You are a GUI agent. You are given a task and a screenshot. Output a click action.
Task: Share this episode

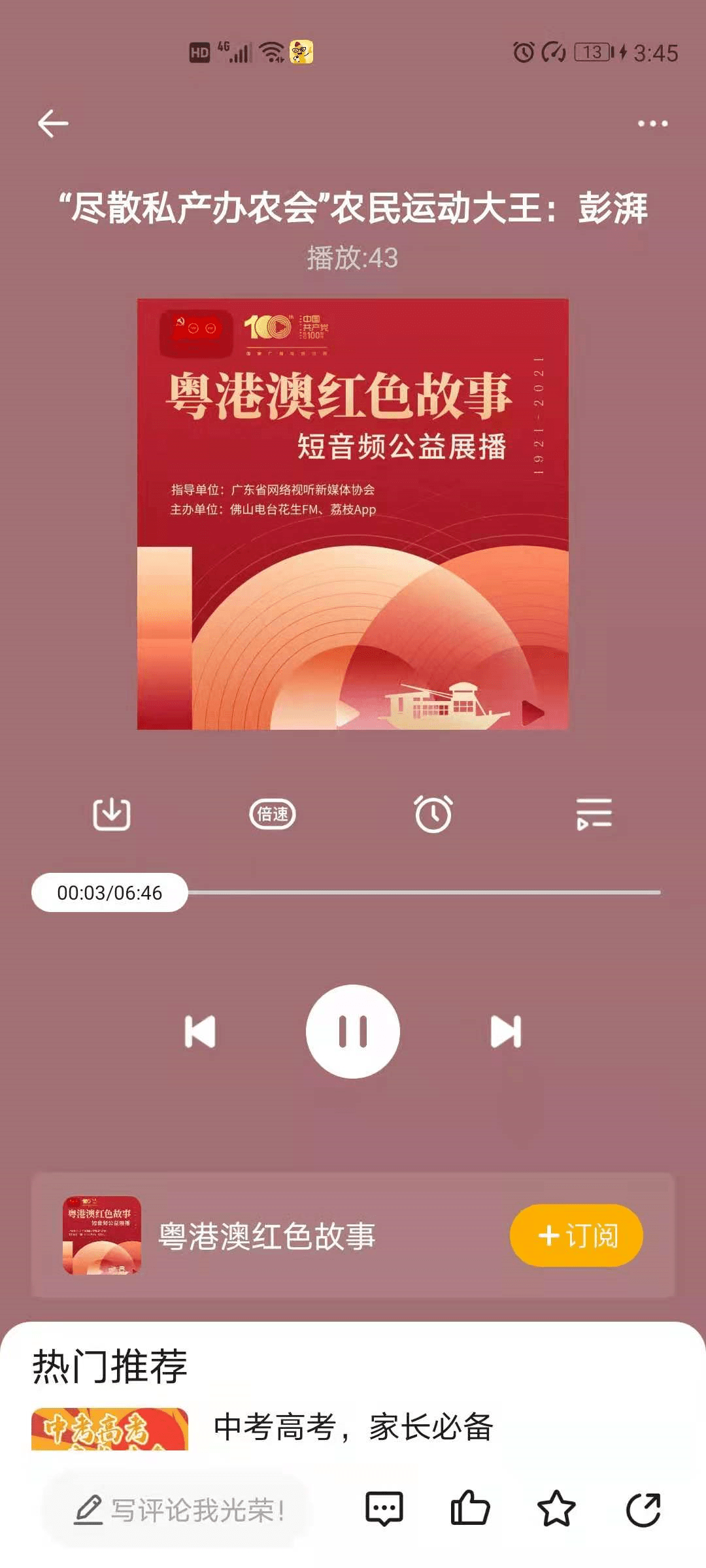(643, 1510)
